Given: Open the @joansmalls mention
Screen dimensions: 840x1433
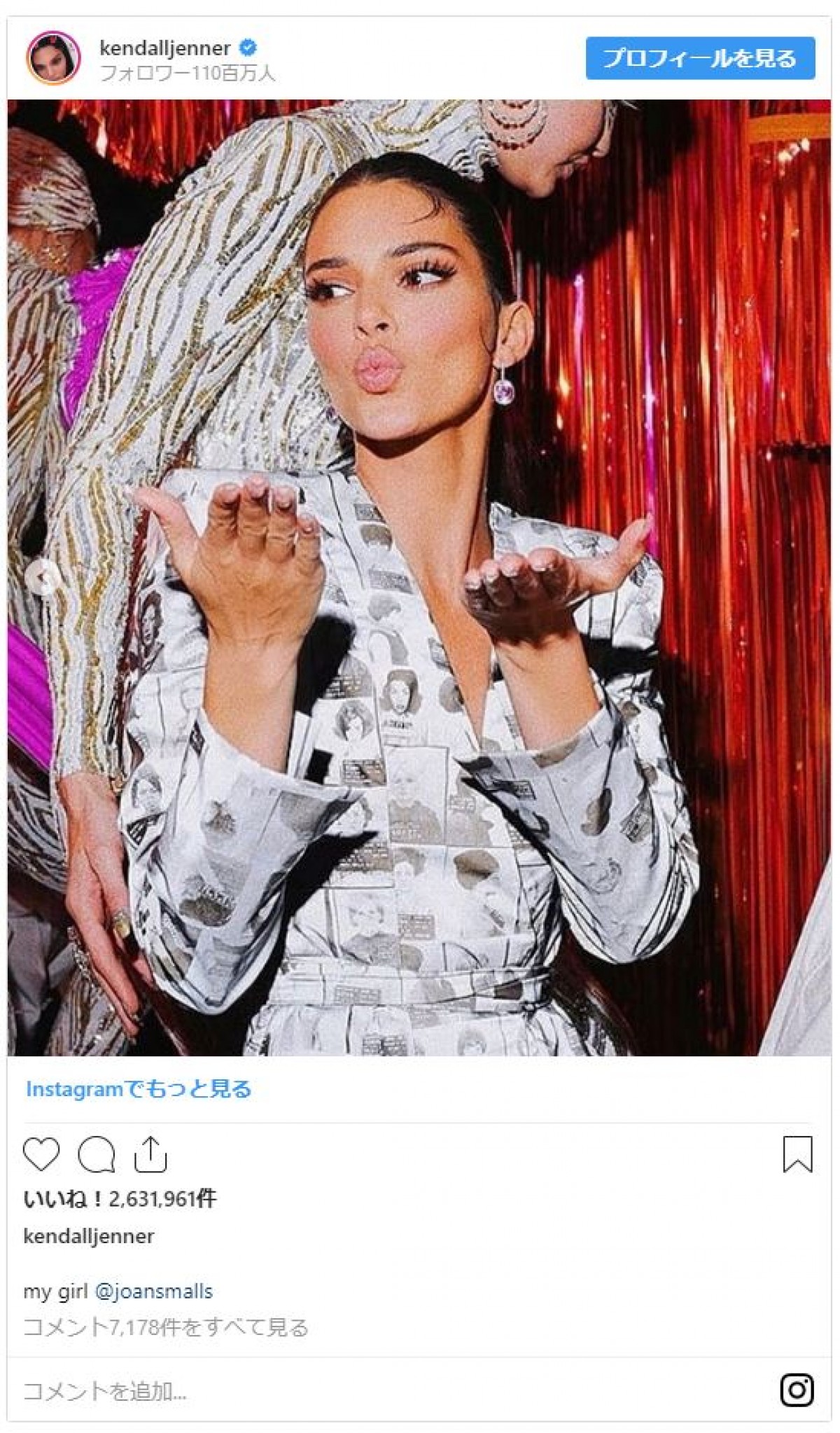Looking at the screenshot, I should (x=153, y=1291).
